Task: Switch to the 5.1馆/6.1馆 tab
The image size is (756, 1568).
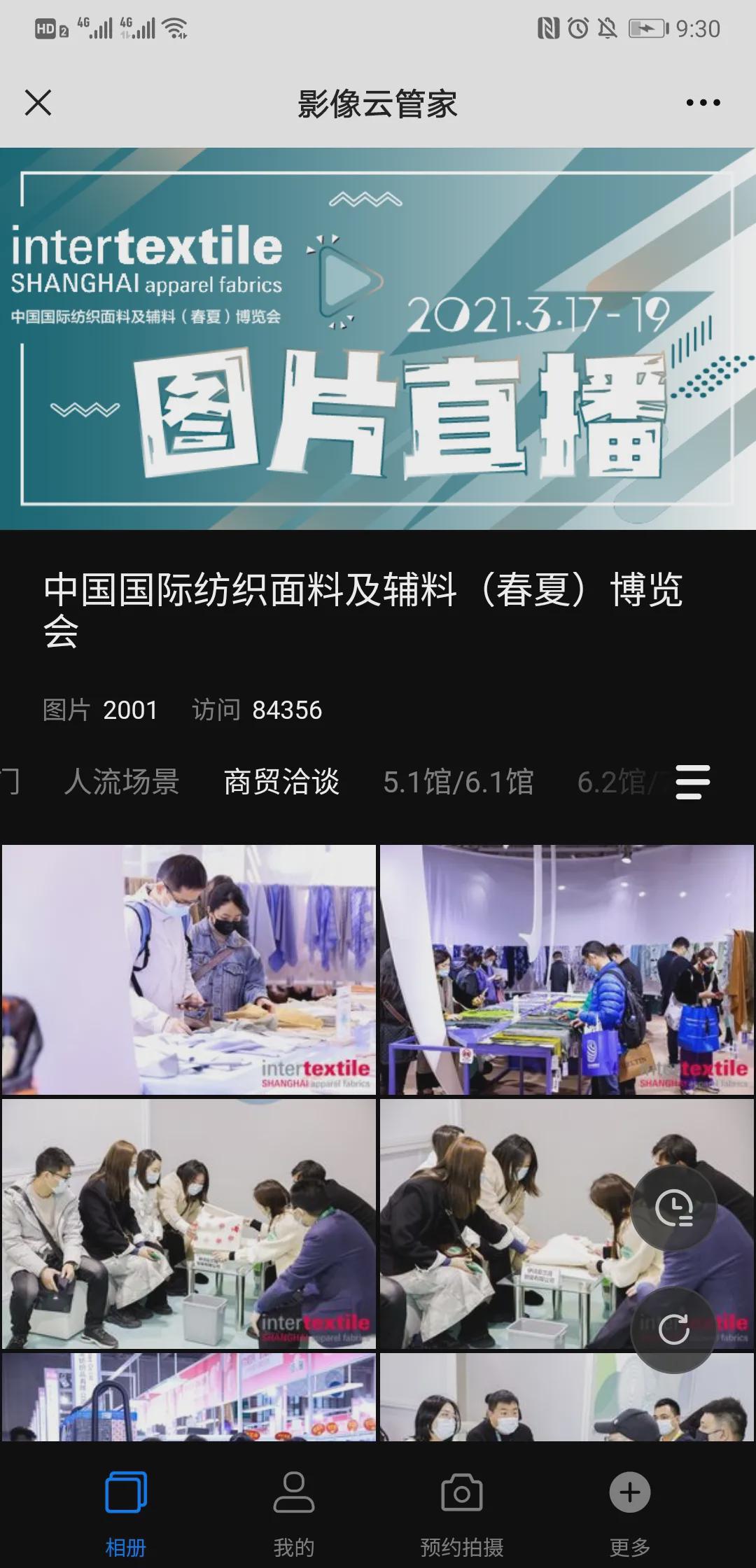Action: (x=458, y=782)
